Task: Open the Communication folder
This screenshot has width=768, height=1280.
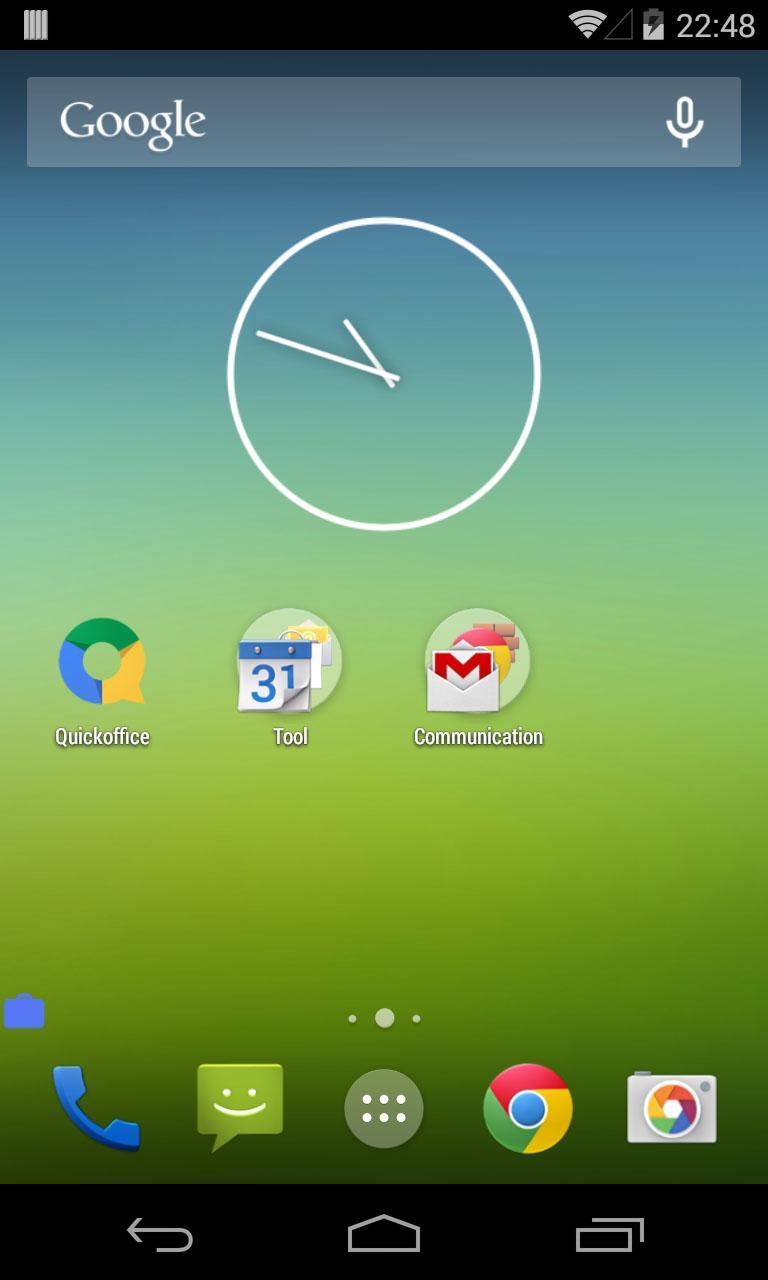Action: (x=478, y=663)
